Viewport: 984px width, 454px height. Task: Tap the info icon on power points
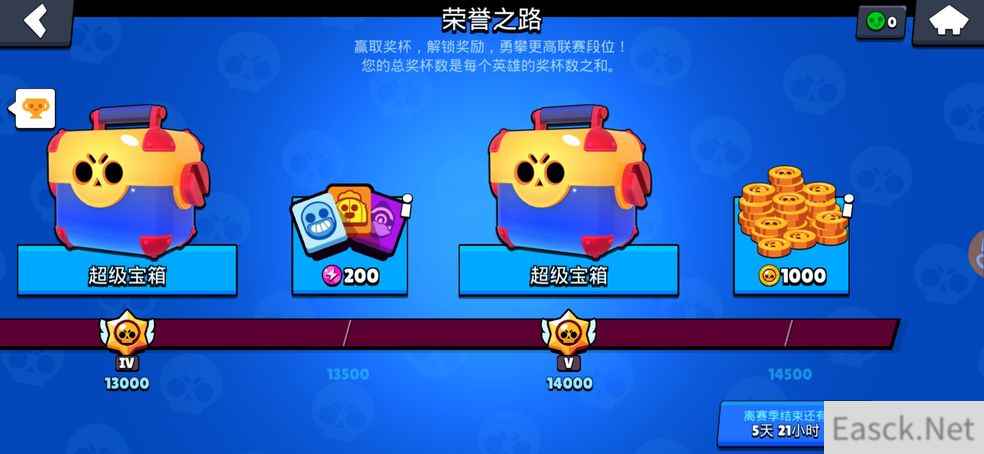(406, 205)
